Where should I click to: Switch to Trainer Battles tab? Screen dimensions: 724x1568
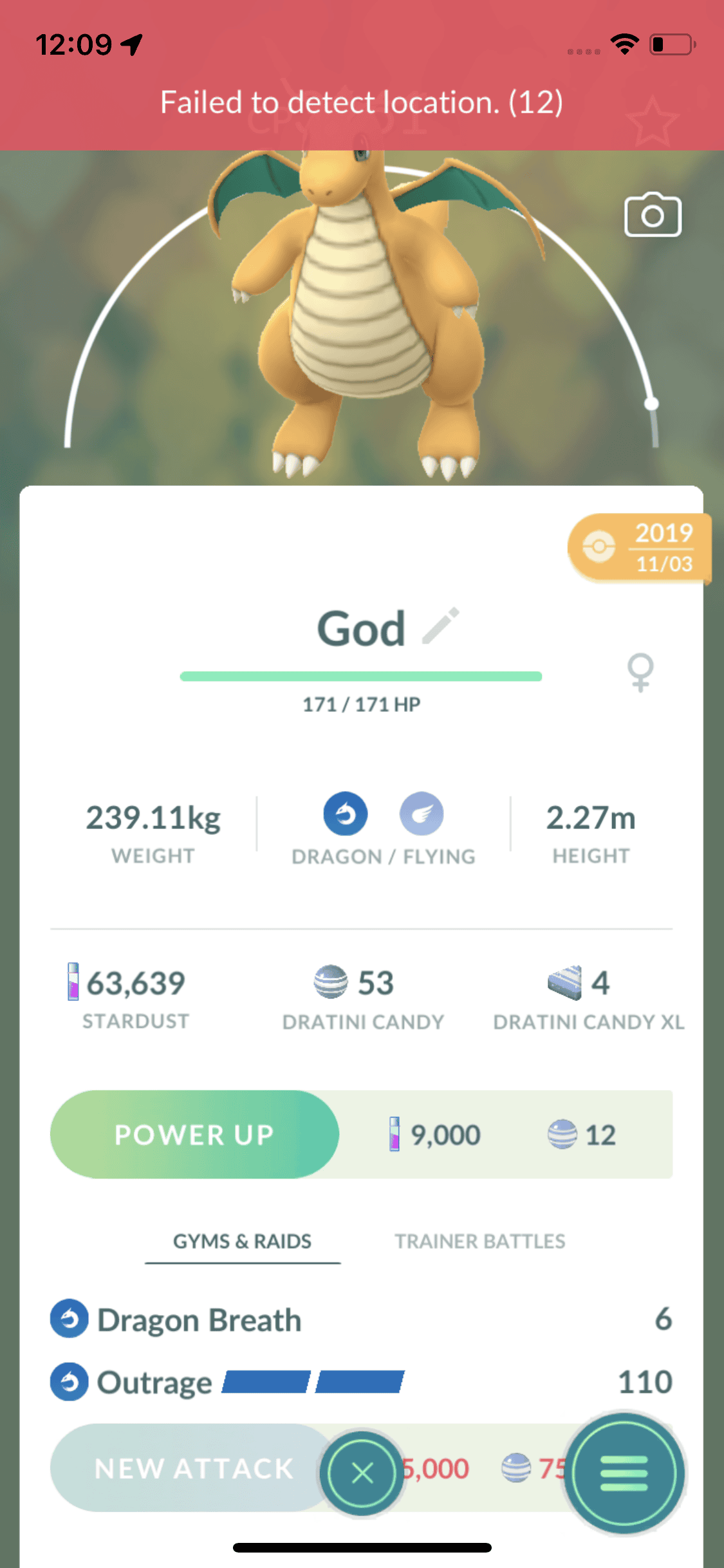coord(479,1241)
